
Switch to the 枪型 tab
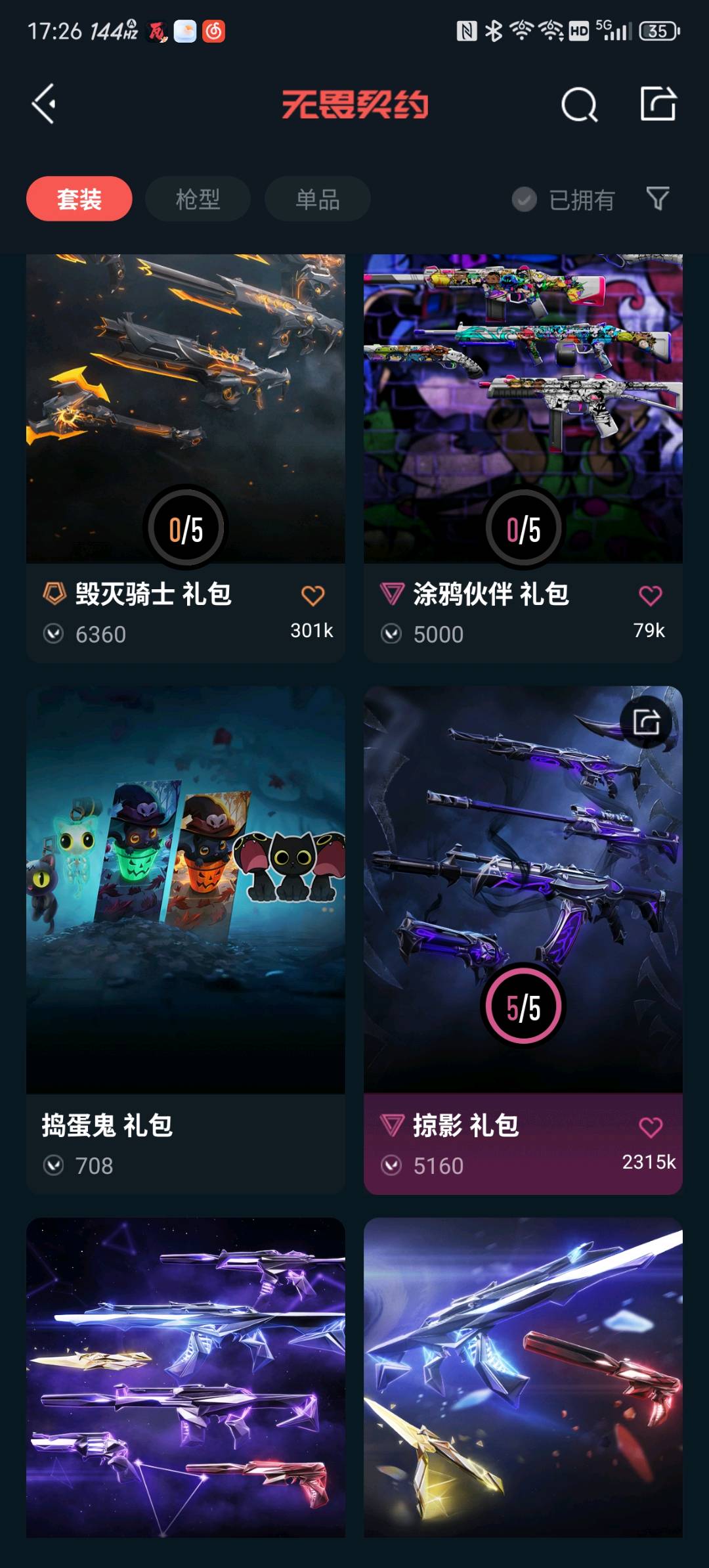(198, 199)
